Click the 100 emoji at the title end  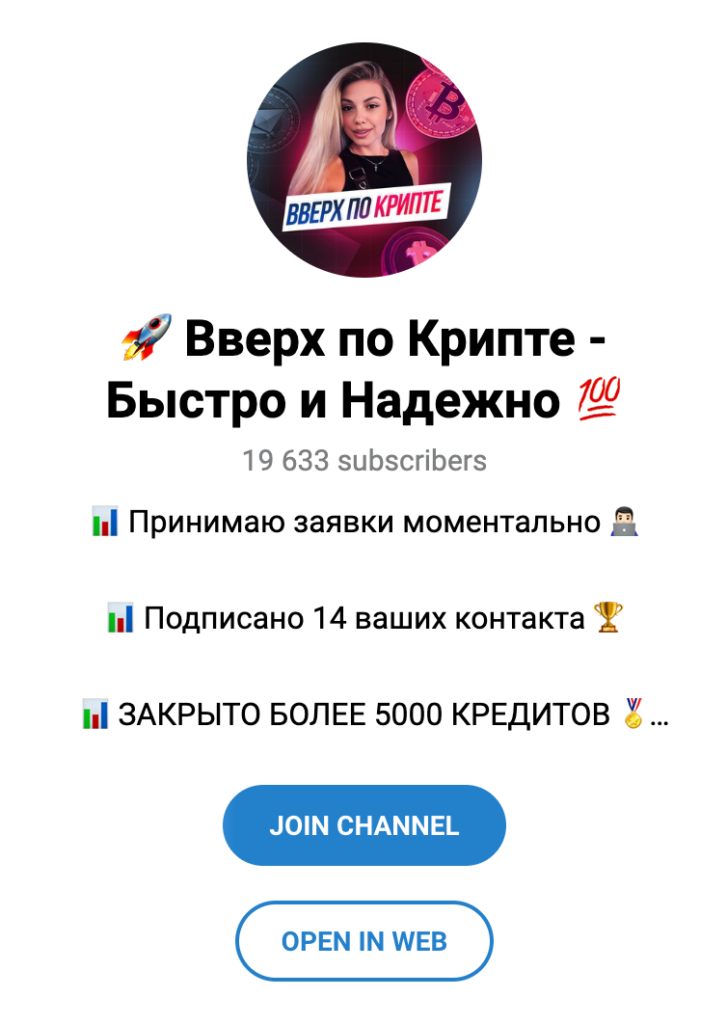point(597,395)
